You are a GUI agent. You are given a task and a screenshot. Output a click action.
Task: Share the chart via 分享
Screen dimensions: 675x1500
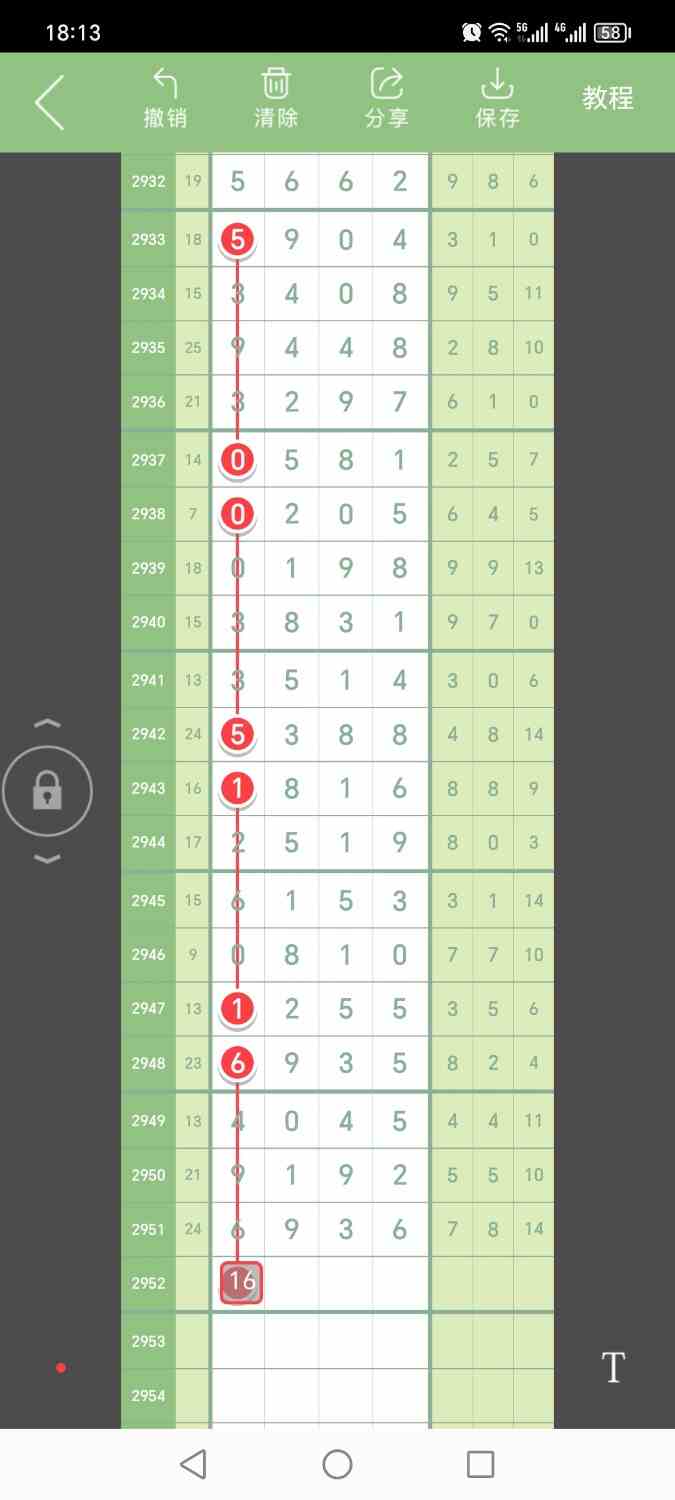[x=387, y=99]
